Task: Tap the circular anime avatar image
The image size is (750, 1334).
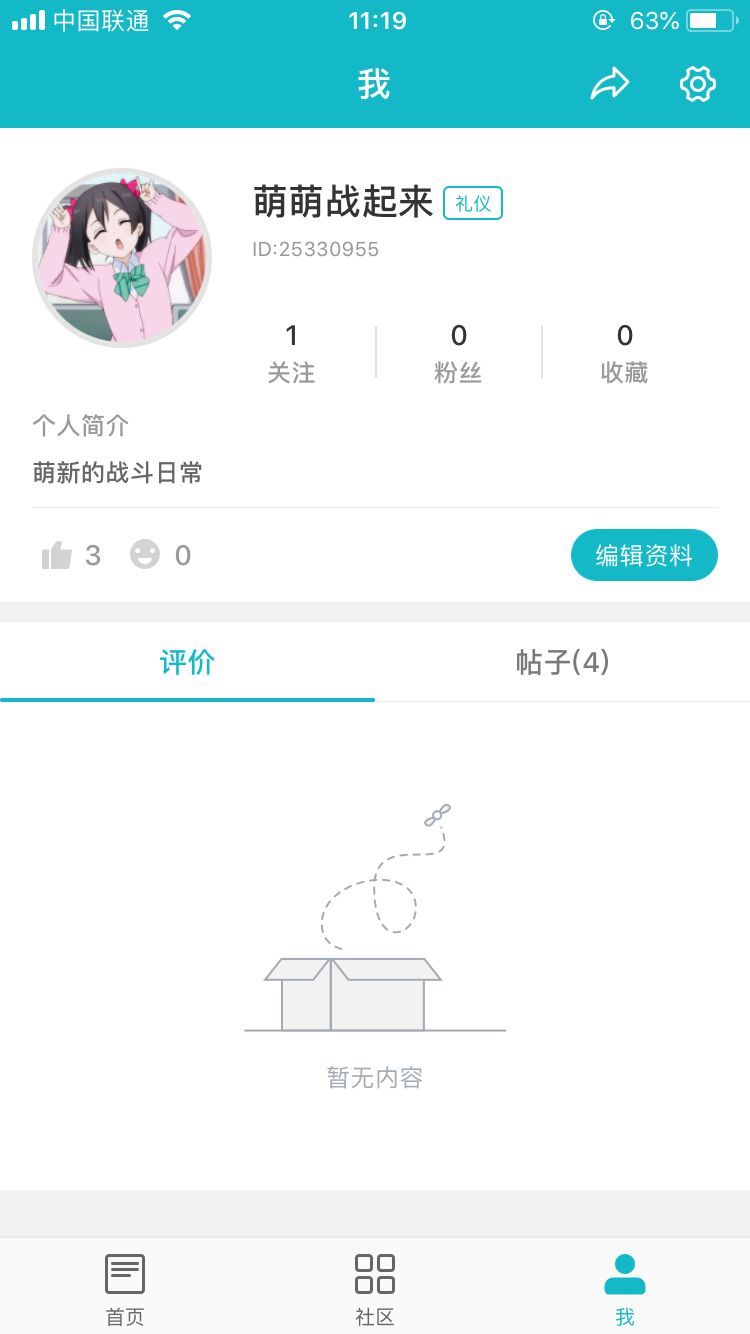Action: point(122,257)
